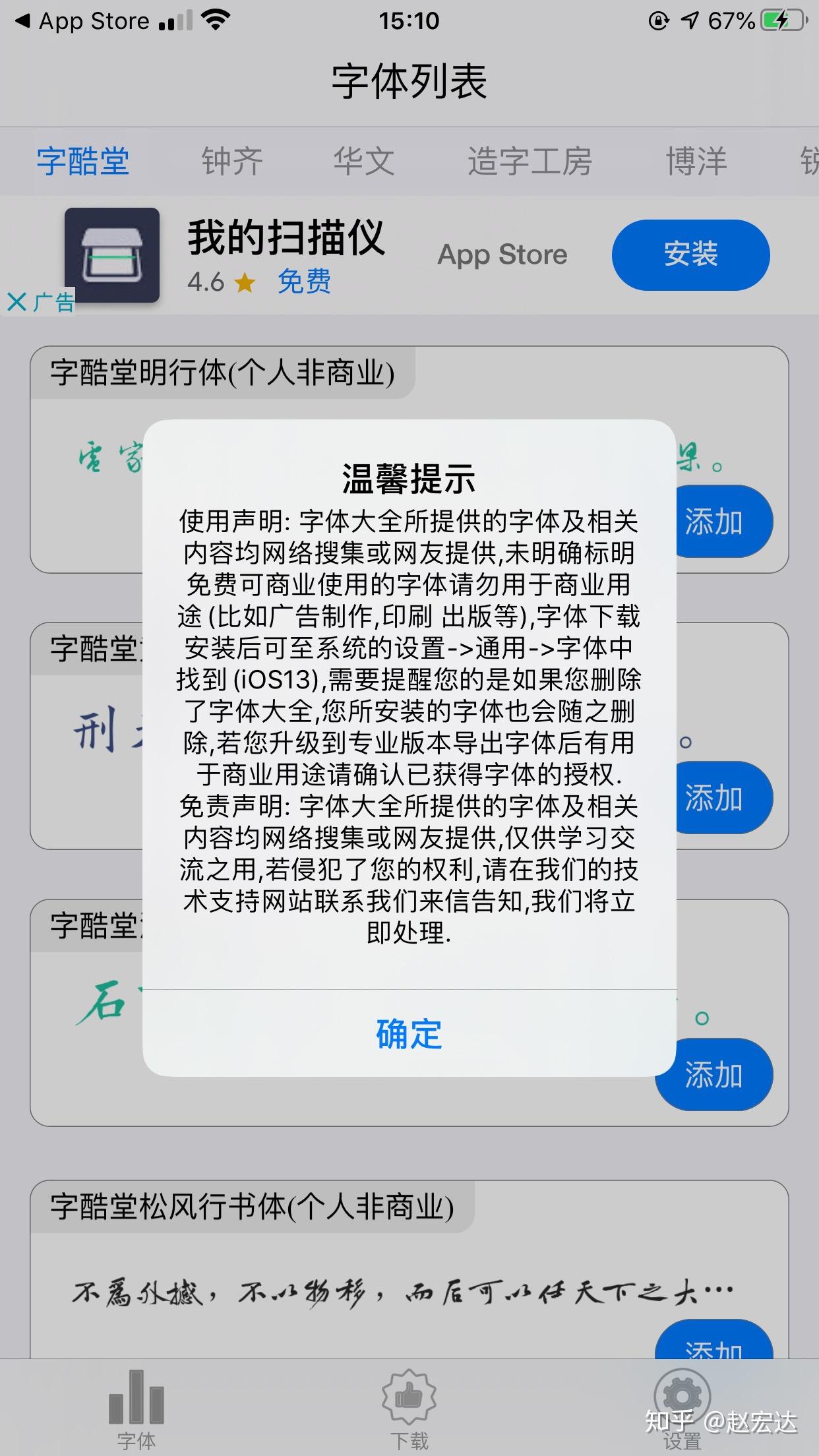
Task: Open the 造字工房 category
Action: click(x=530, y=160)
